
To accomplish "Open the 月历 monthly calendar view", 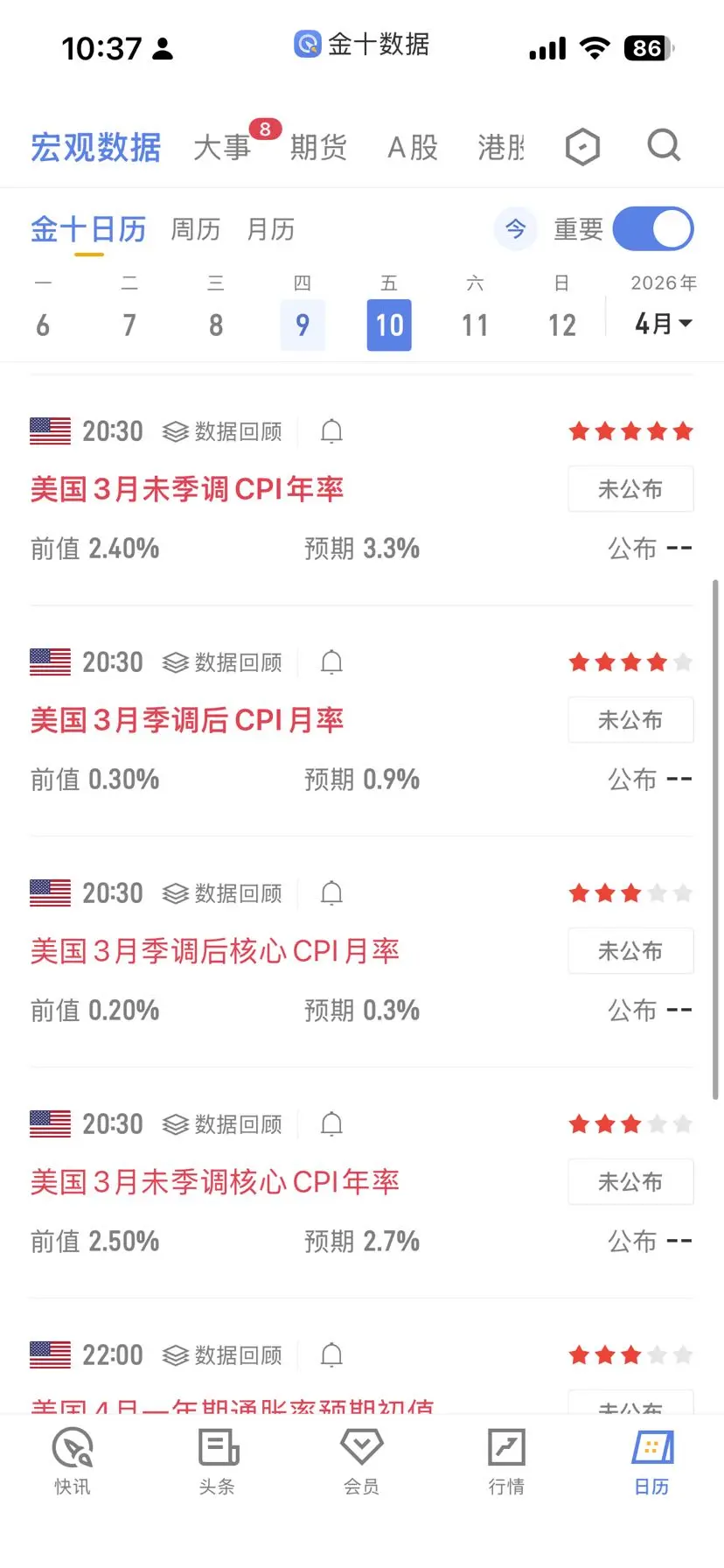I will tap(270, 229).
